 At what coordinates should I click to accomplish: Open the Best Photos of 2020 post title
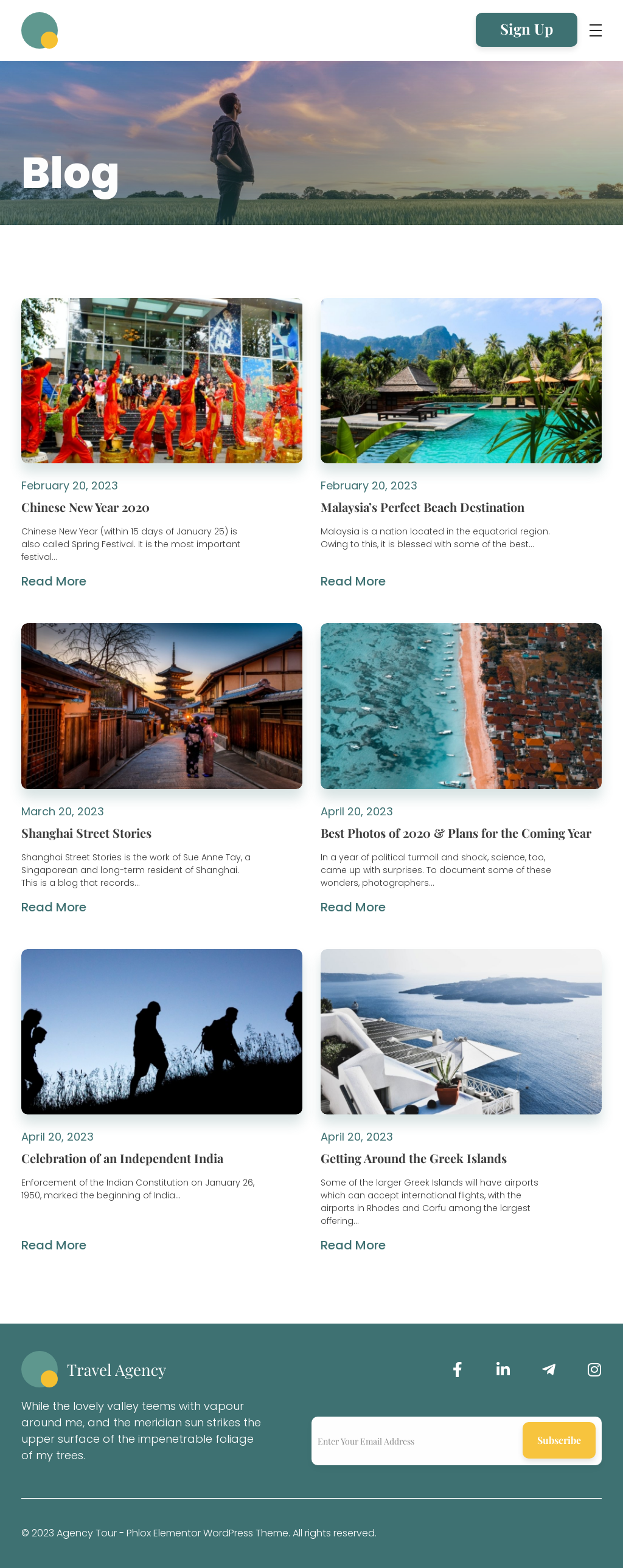[456, 834]
